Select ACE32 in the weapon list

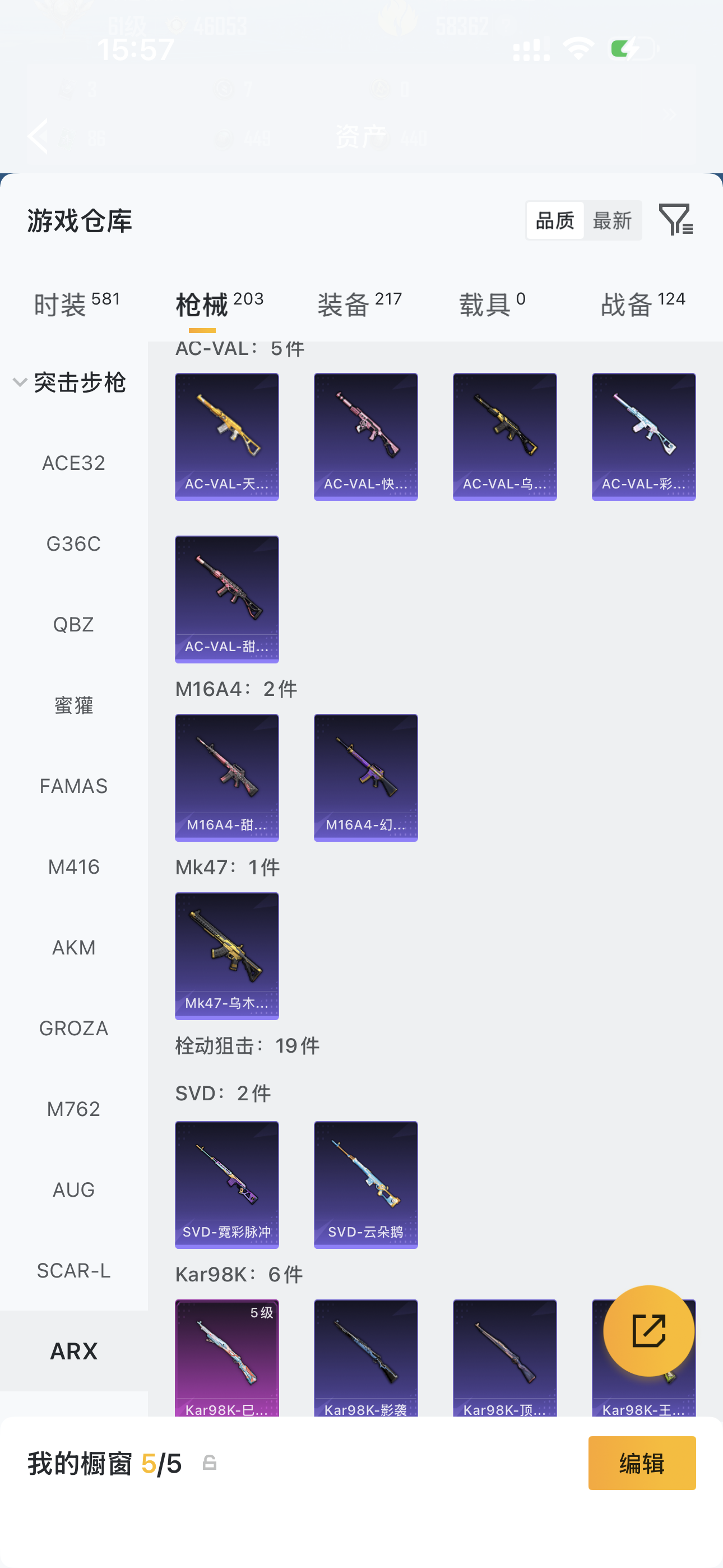[73, 463]
